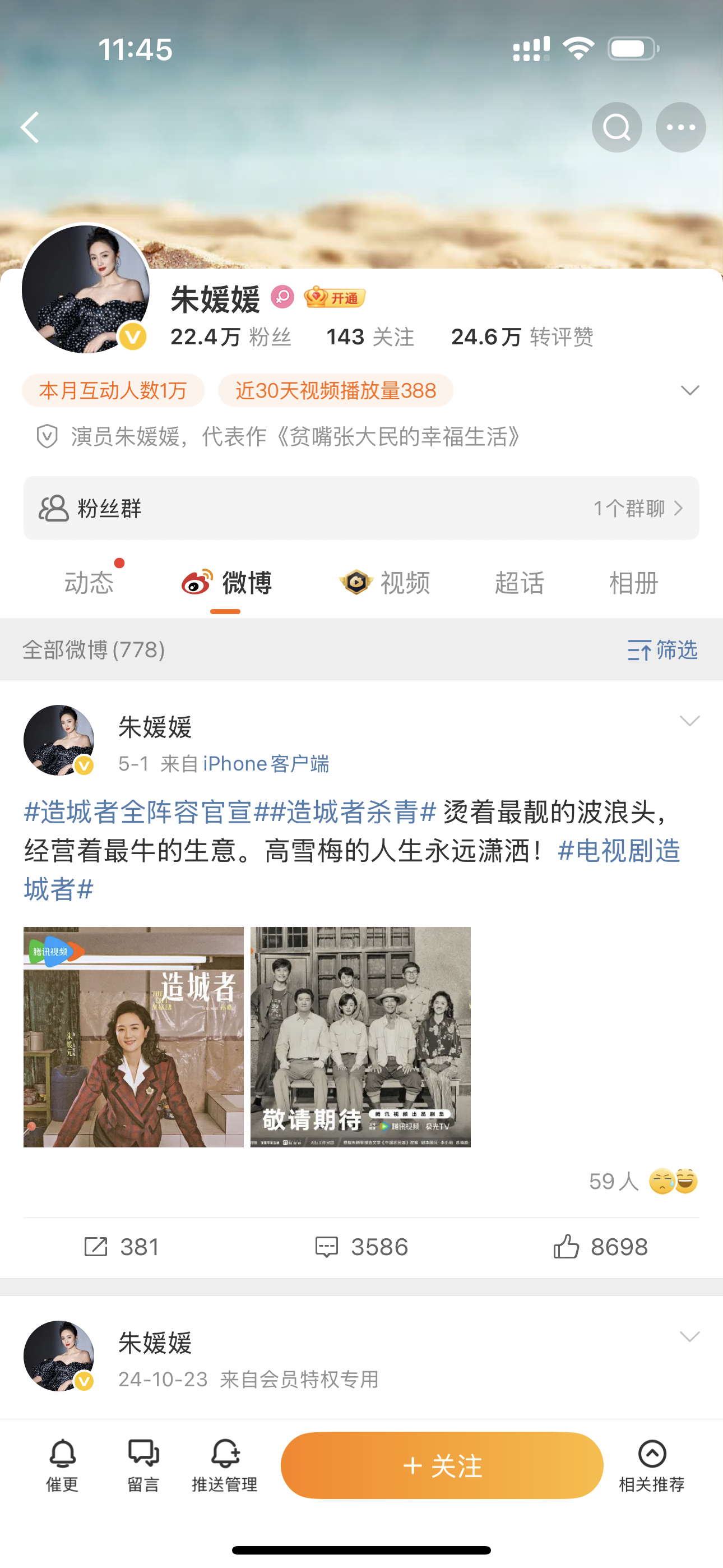Follow 朱媛媛 with the 关注 button
Viewport: 723px width, 1568px height.
(x=442, y=1465)
